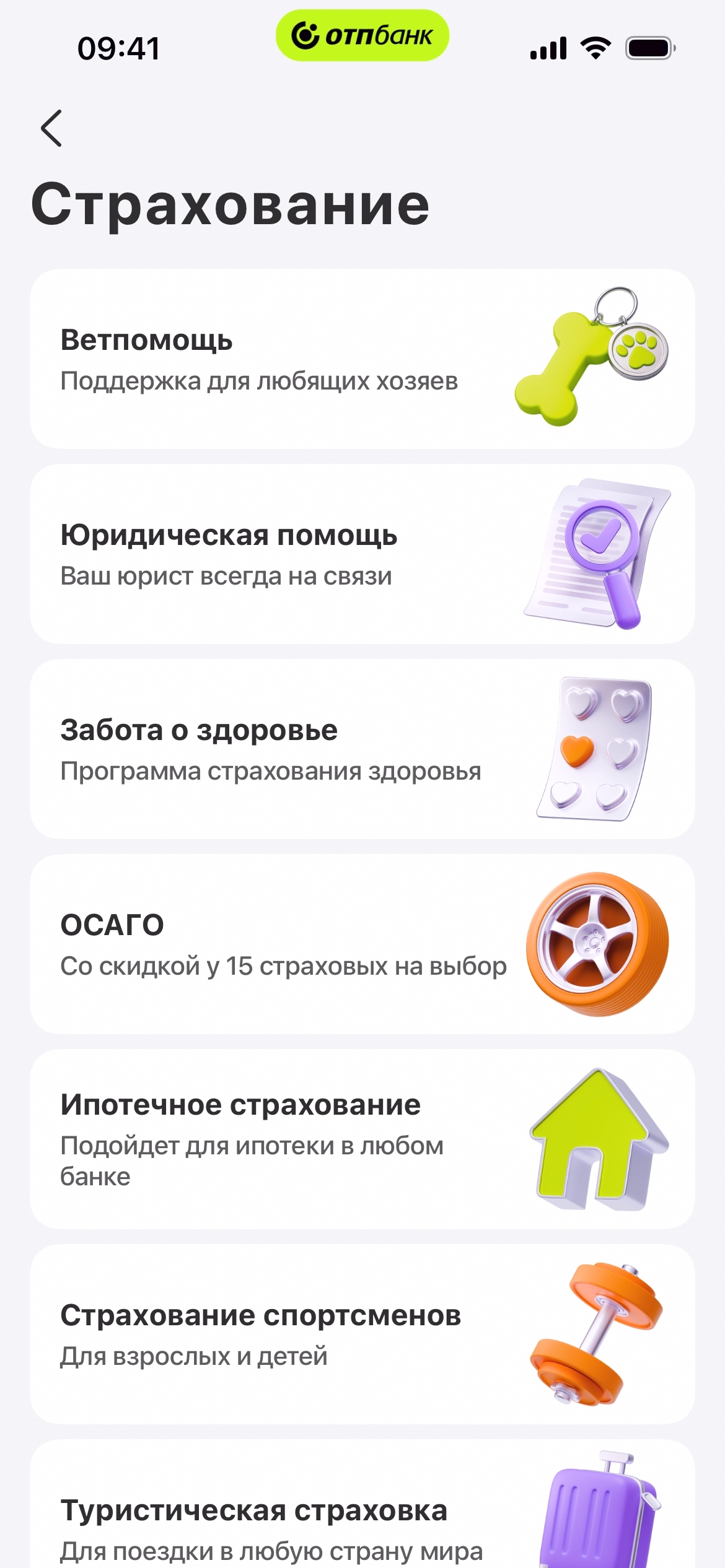Open Ипотечное страхование card

click(362, 1139)
